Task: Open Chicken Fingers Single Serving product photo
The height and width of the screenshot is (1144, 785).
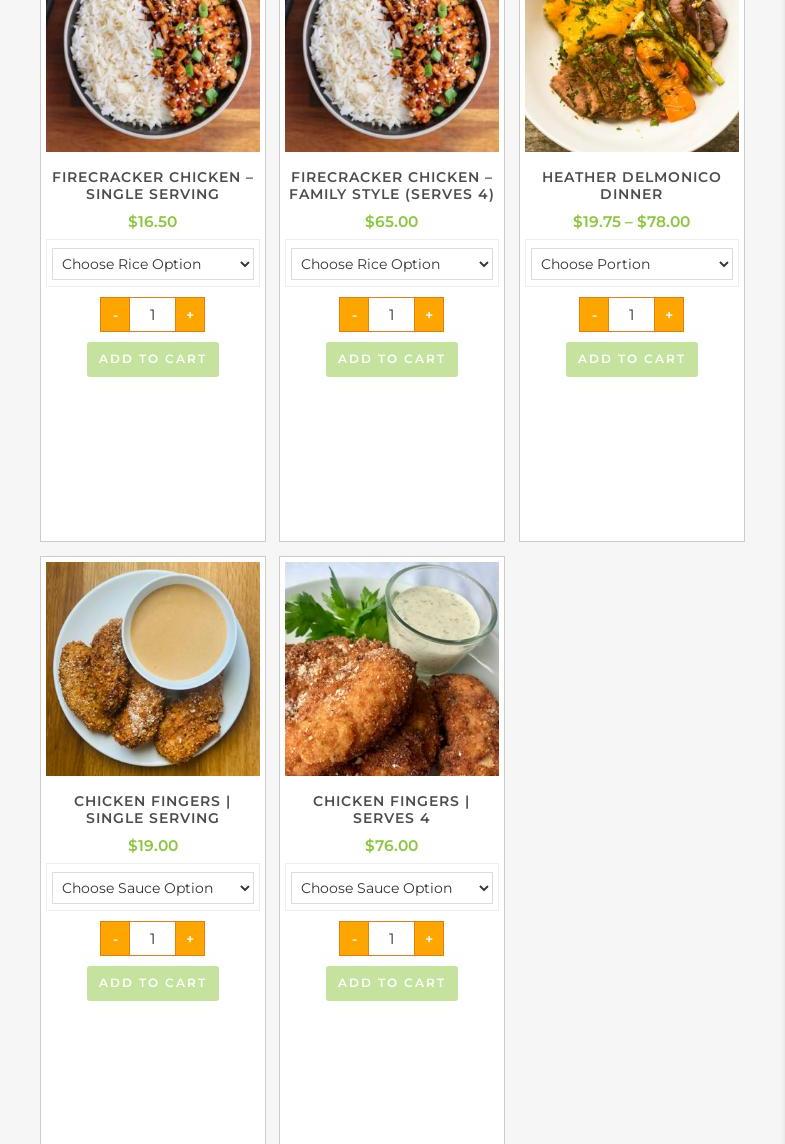Action: tap(153, 669)
